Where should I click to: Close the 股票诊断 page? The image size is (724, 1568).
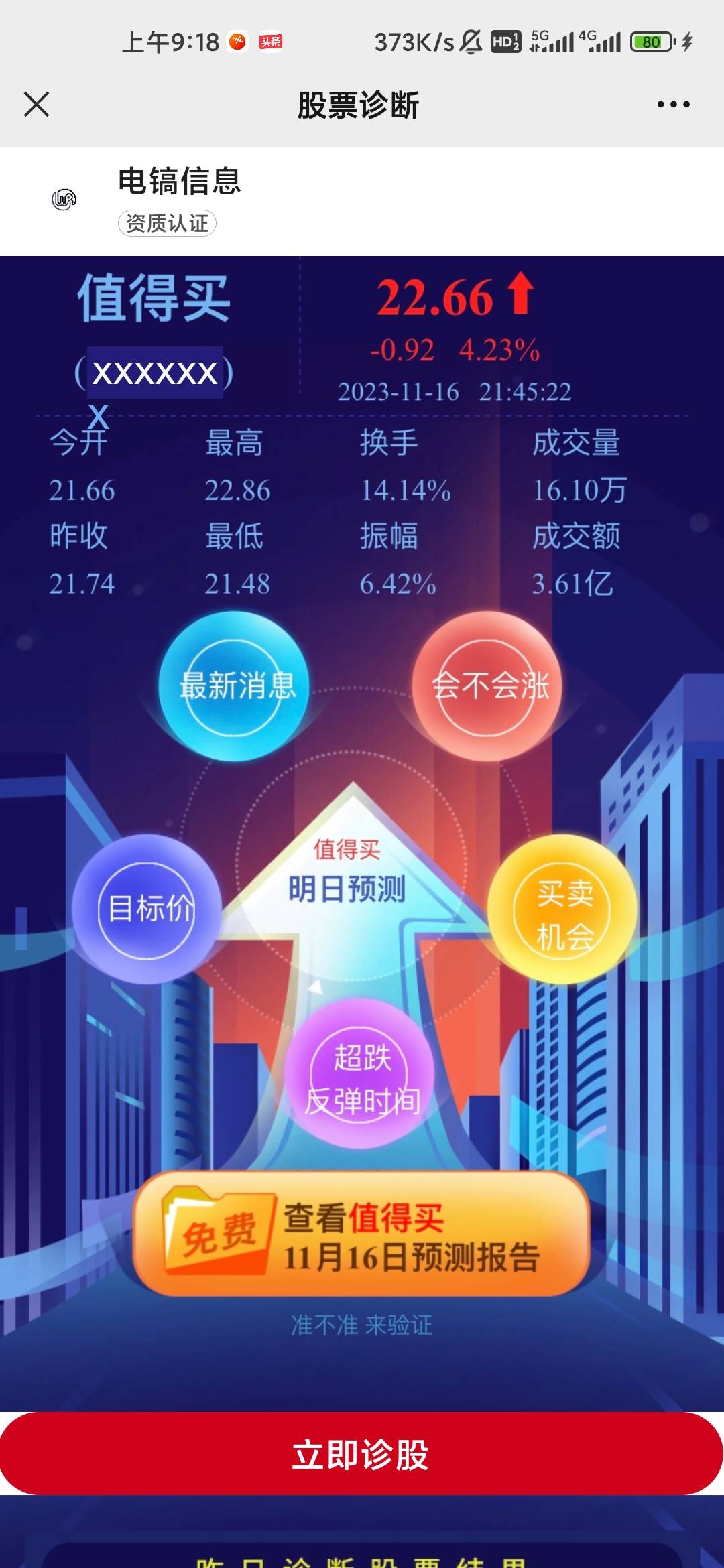36,104
